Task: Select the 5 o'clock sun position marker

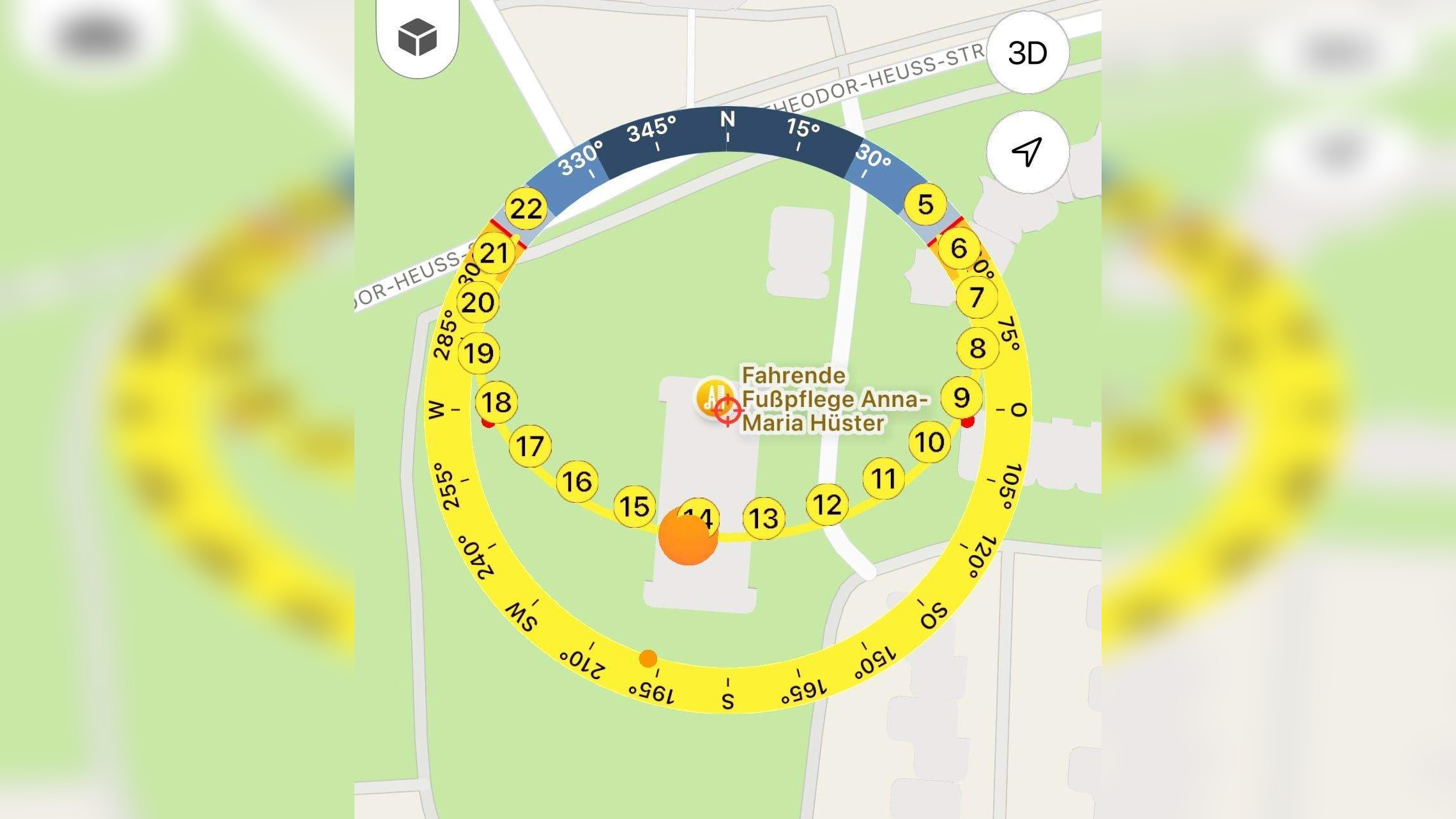Action: (925, 204)
